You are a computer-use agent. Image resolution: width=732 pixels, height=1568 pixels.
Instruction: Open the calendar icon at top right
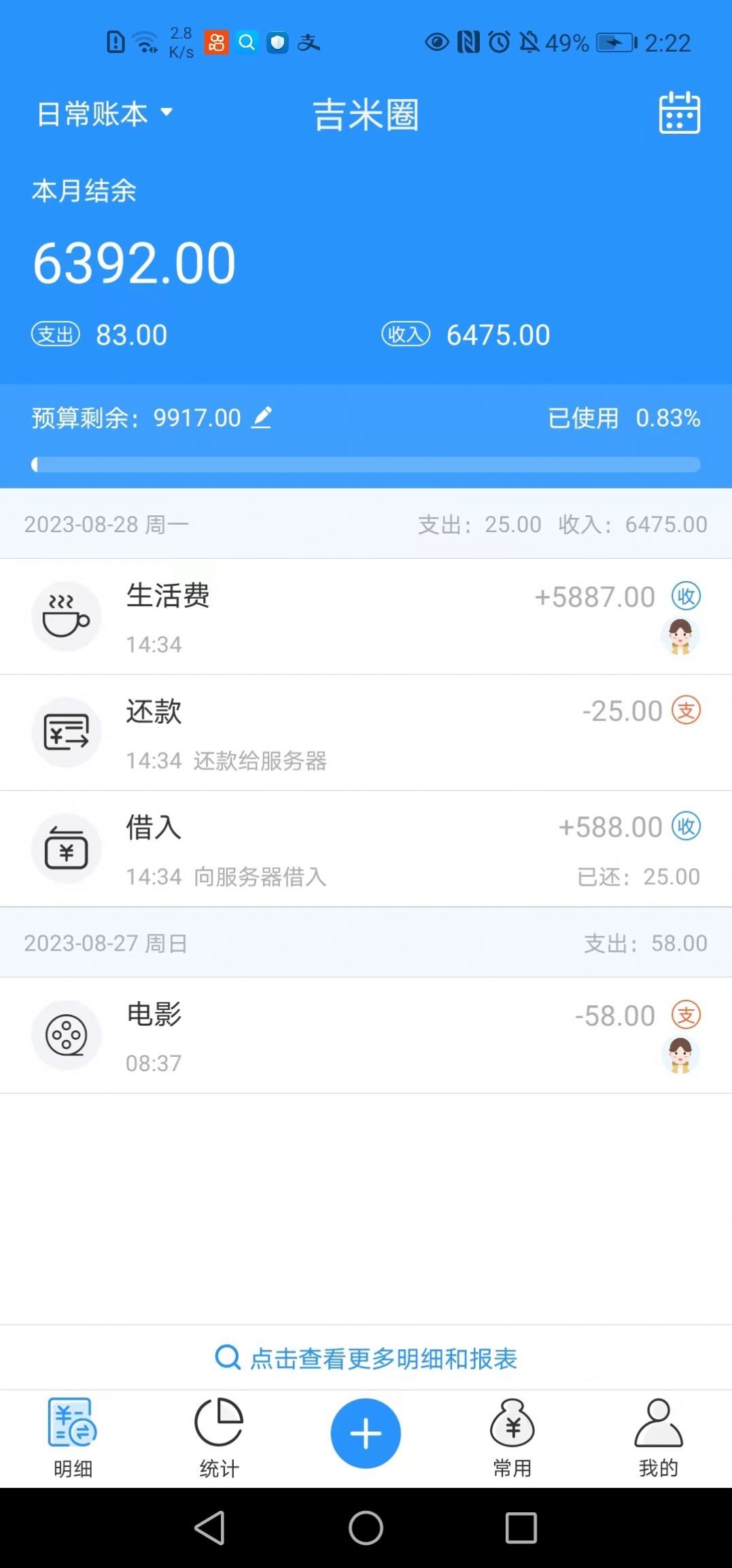[678, 114]
